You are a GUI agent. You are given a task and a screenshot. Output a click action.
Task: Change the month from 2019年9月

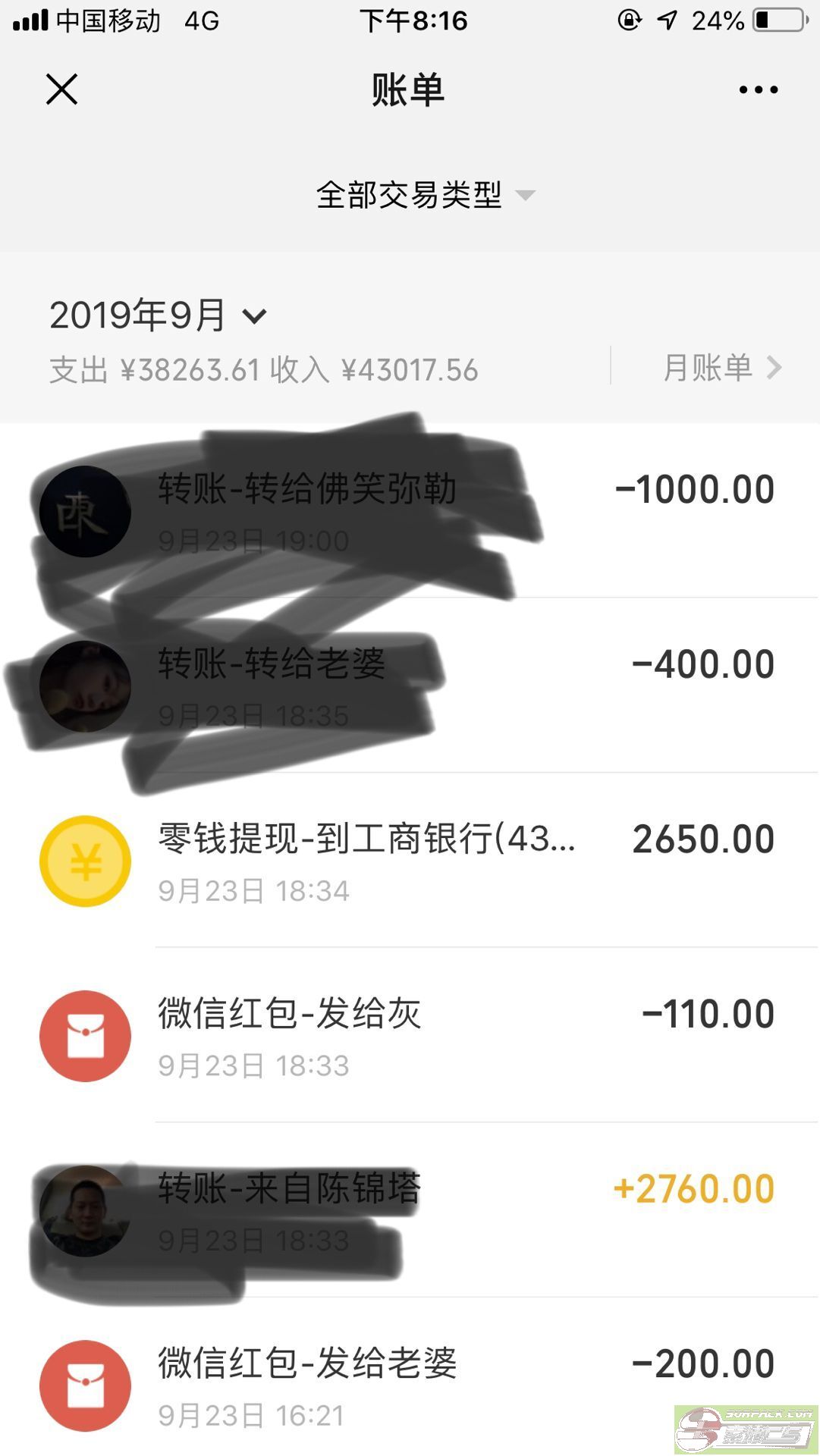click(x=159, y=315)
